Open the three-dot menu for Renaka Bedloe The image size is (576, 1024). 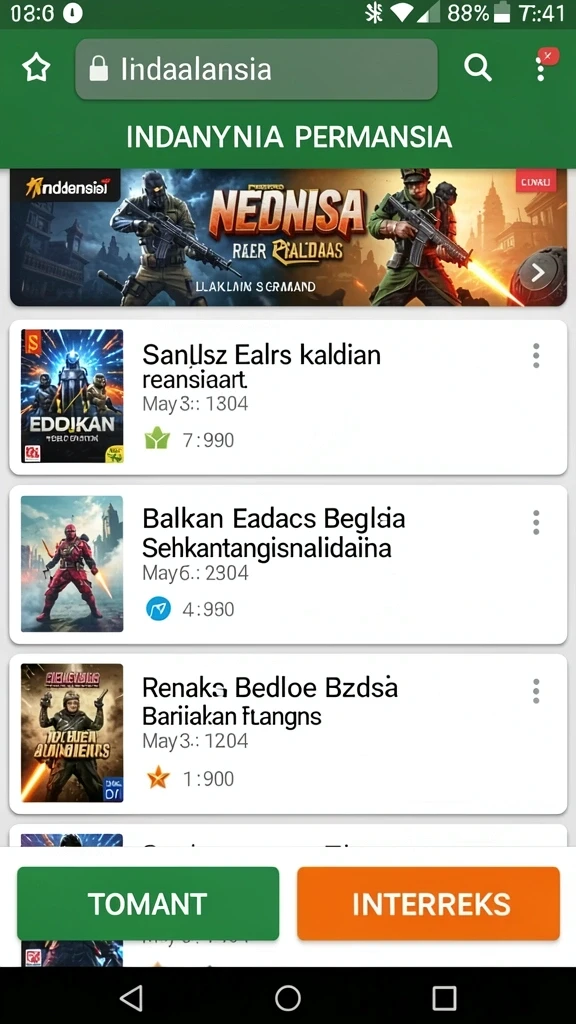click(536, 691)
